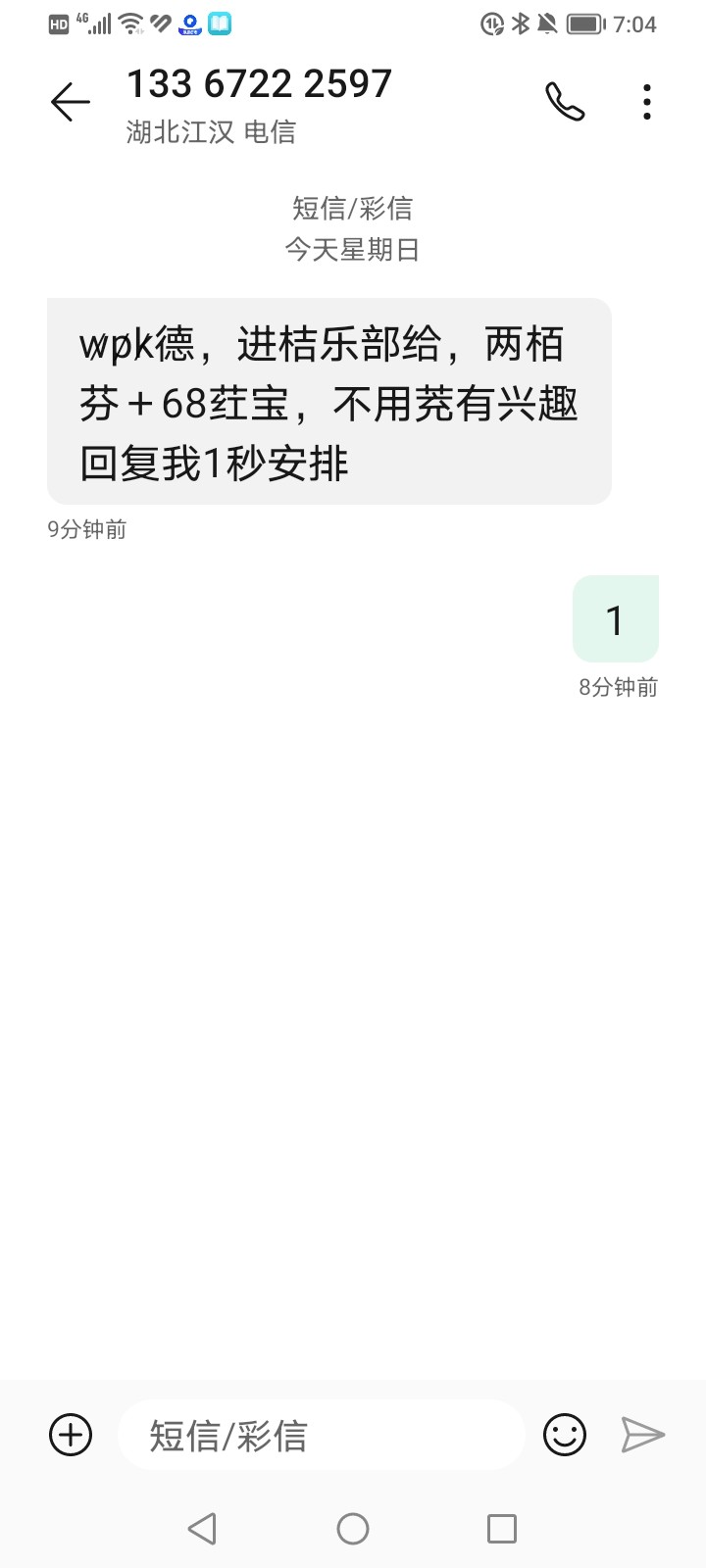The width and height of the screenshot is (706, 1568).
Task: Send the message
Action: [643, 1435]
